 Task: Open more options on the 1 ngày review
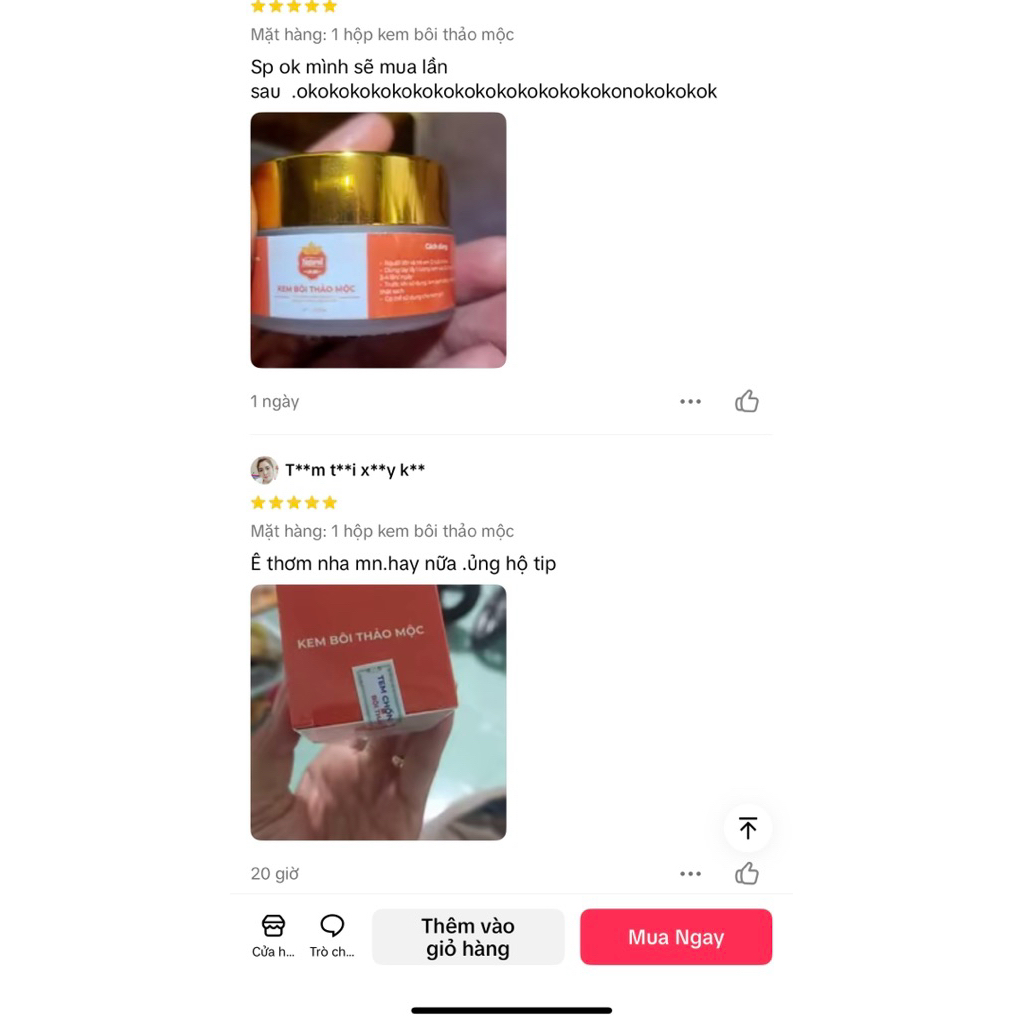click(x=690, y=401)
